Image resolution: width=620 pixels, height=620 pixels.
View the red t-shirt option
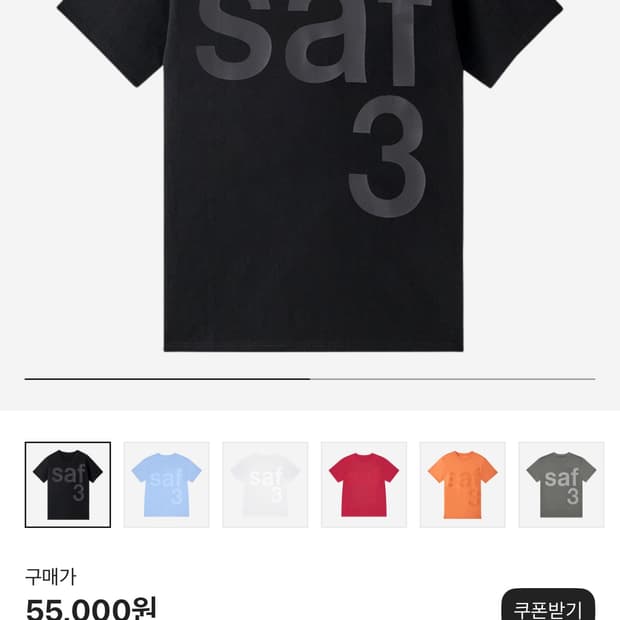point(364,485)
